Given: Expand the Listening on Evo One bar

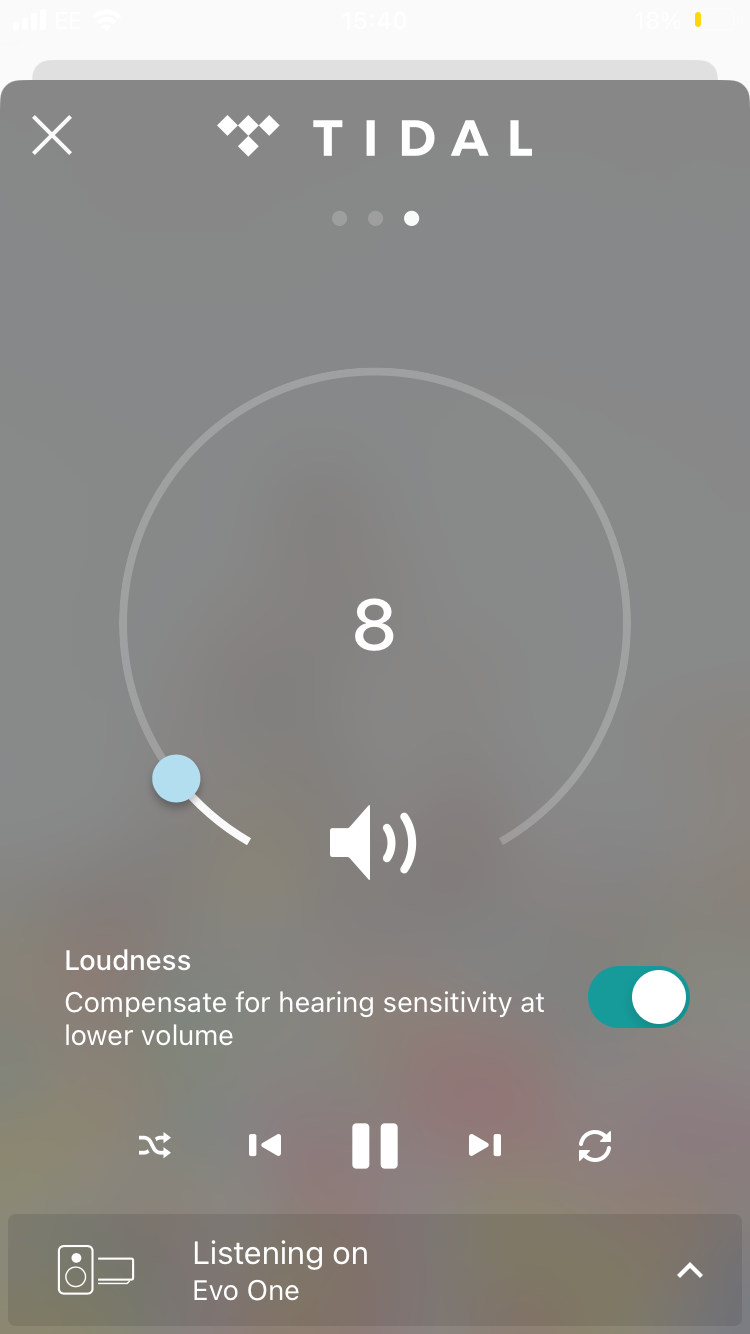Looking at the screenshot, I should coord(689,1271).
